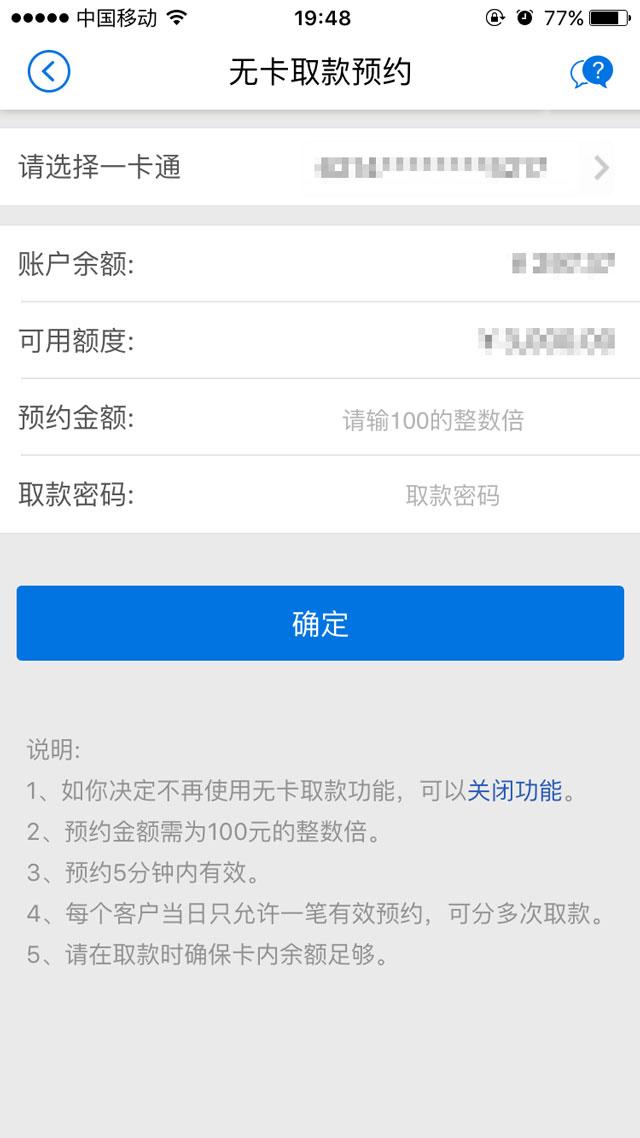Open the 关闭功能 link
This screenshot has height=1138, width=640.
pyautogui.click(x=515, y=792)
